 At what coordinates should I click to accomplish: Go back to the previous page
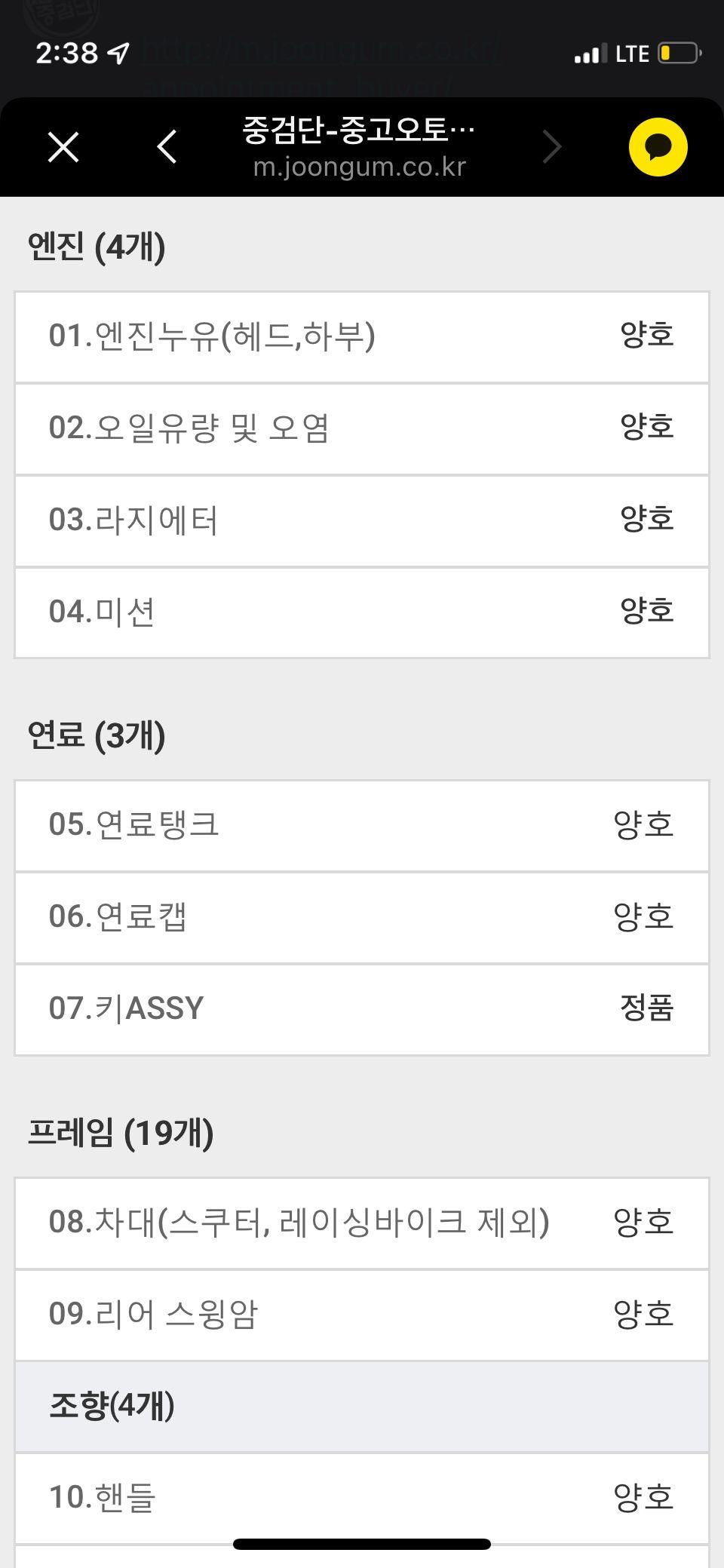[167, 146]
